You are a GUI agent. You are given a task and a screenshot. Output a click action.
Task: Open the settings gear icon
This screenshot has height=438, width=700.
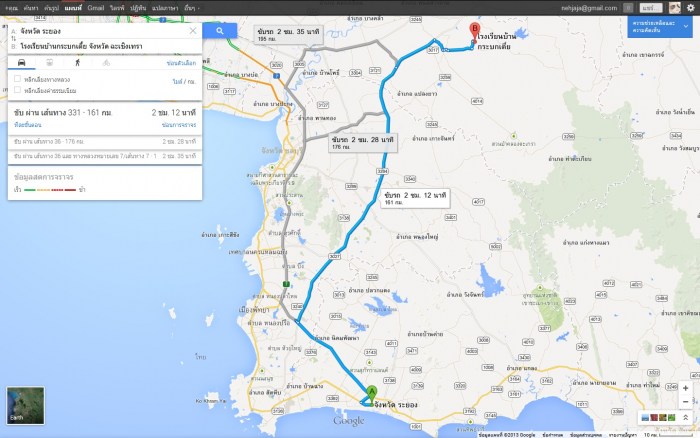coord(689,7)
